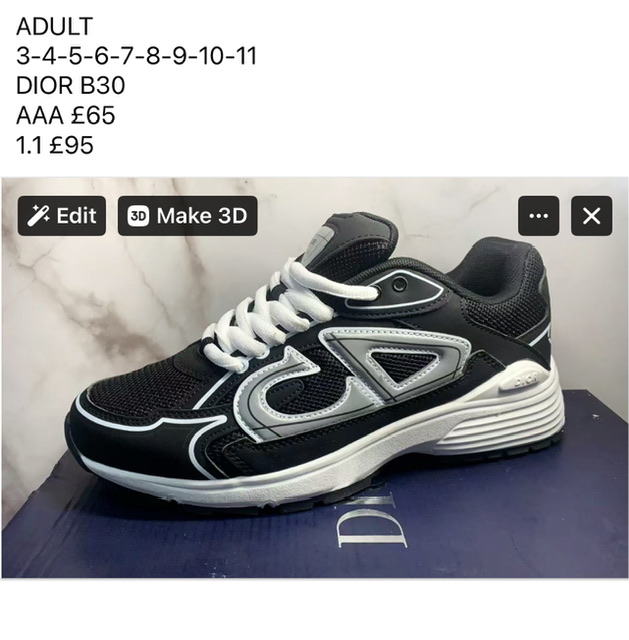This screenshot has width=629, height=640.
Task: Close the photo with the X button
Action: click(591, 216)
